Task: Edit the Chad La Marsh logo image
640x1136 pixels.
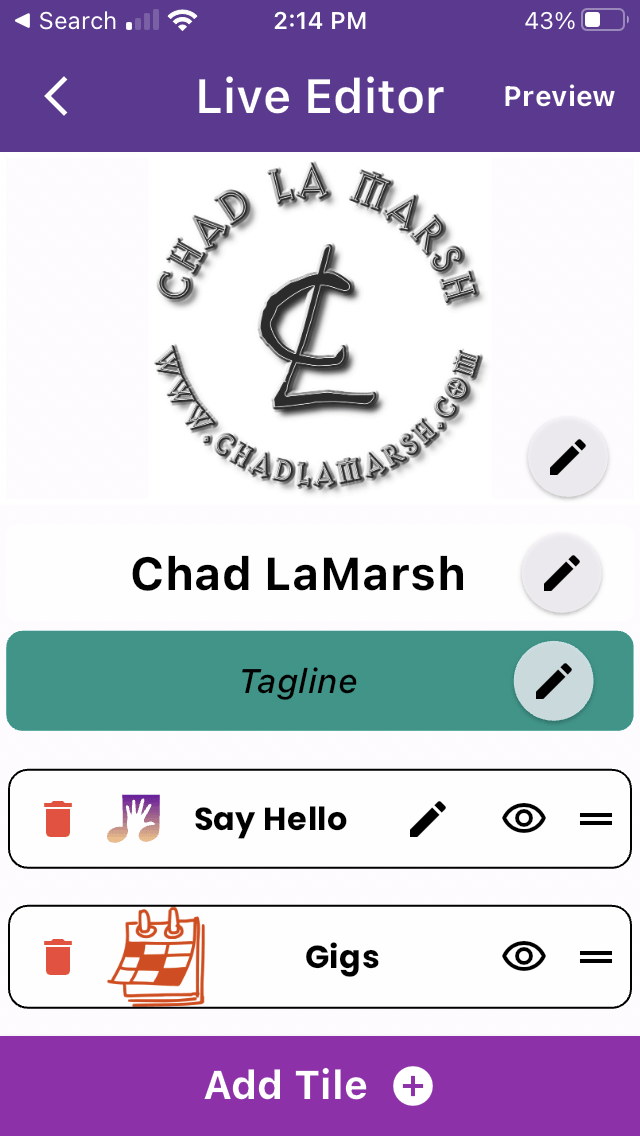Action: (567, 458)
